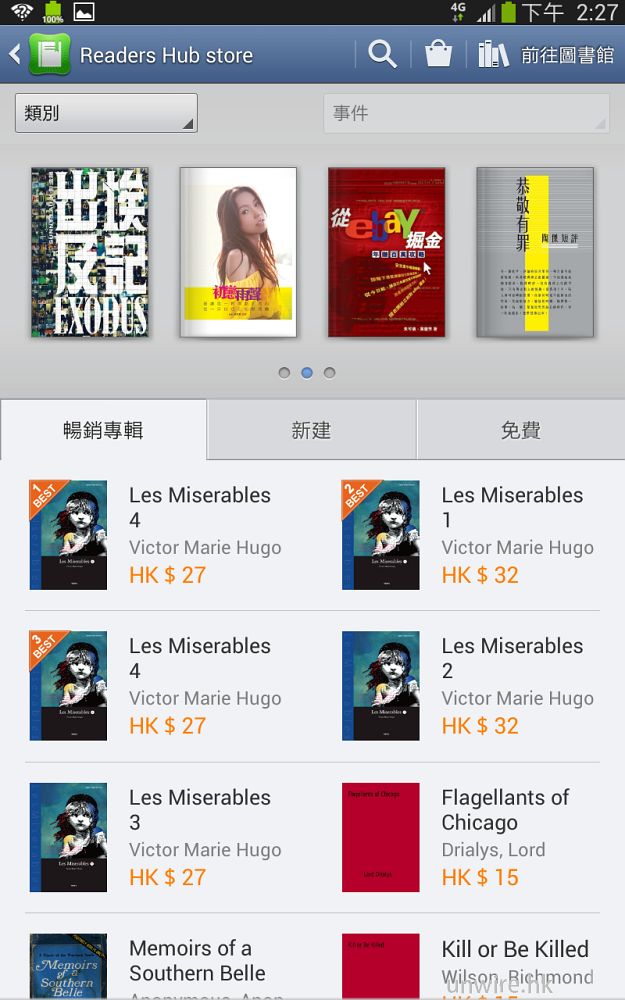Open the red eBay book cover

coord(387,252)
